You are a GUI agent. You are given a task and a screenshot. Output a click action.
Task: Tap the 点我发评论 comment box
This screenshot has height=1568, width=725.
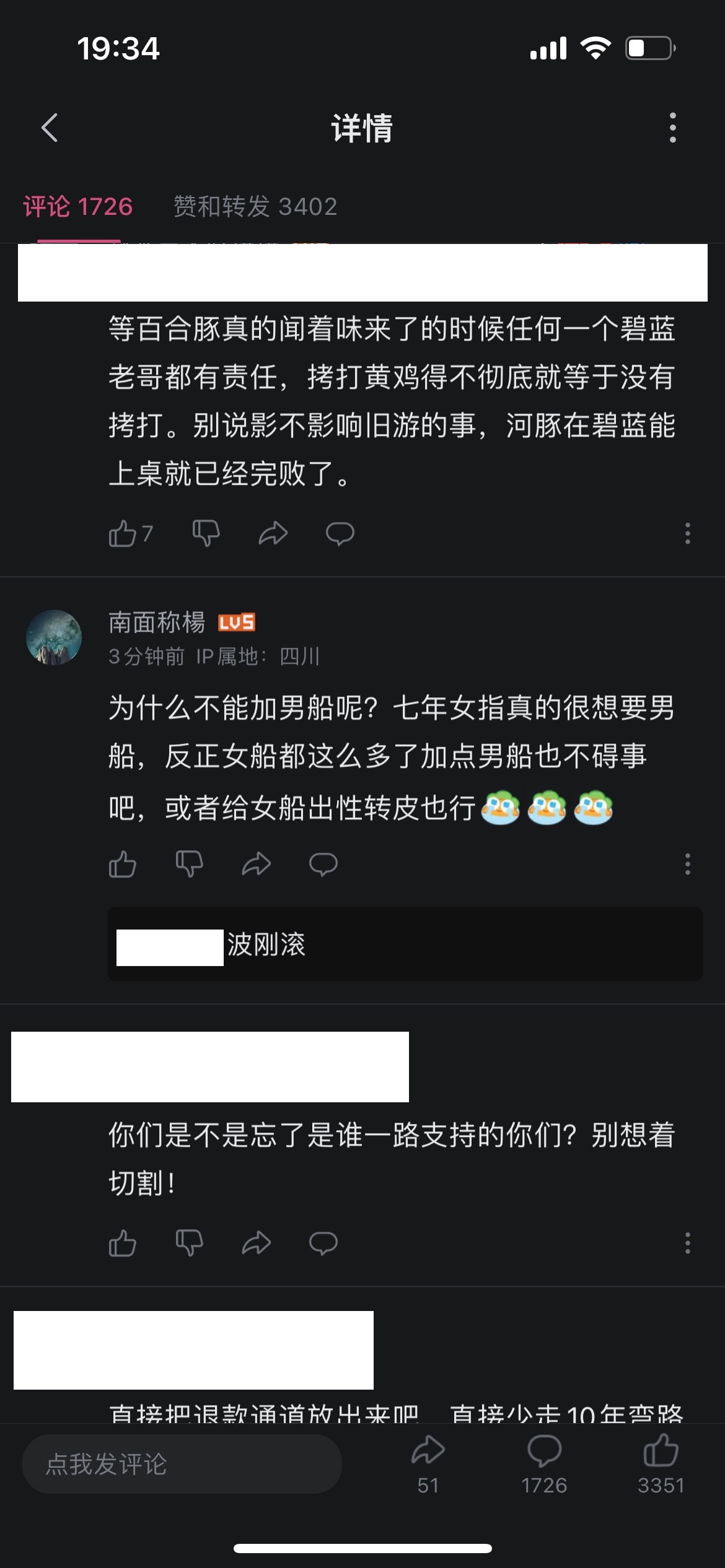point(182,1465)
